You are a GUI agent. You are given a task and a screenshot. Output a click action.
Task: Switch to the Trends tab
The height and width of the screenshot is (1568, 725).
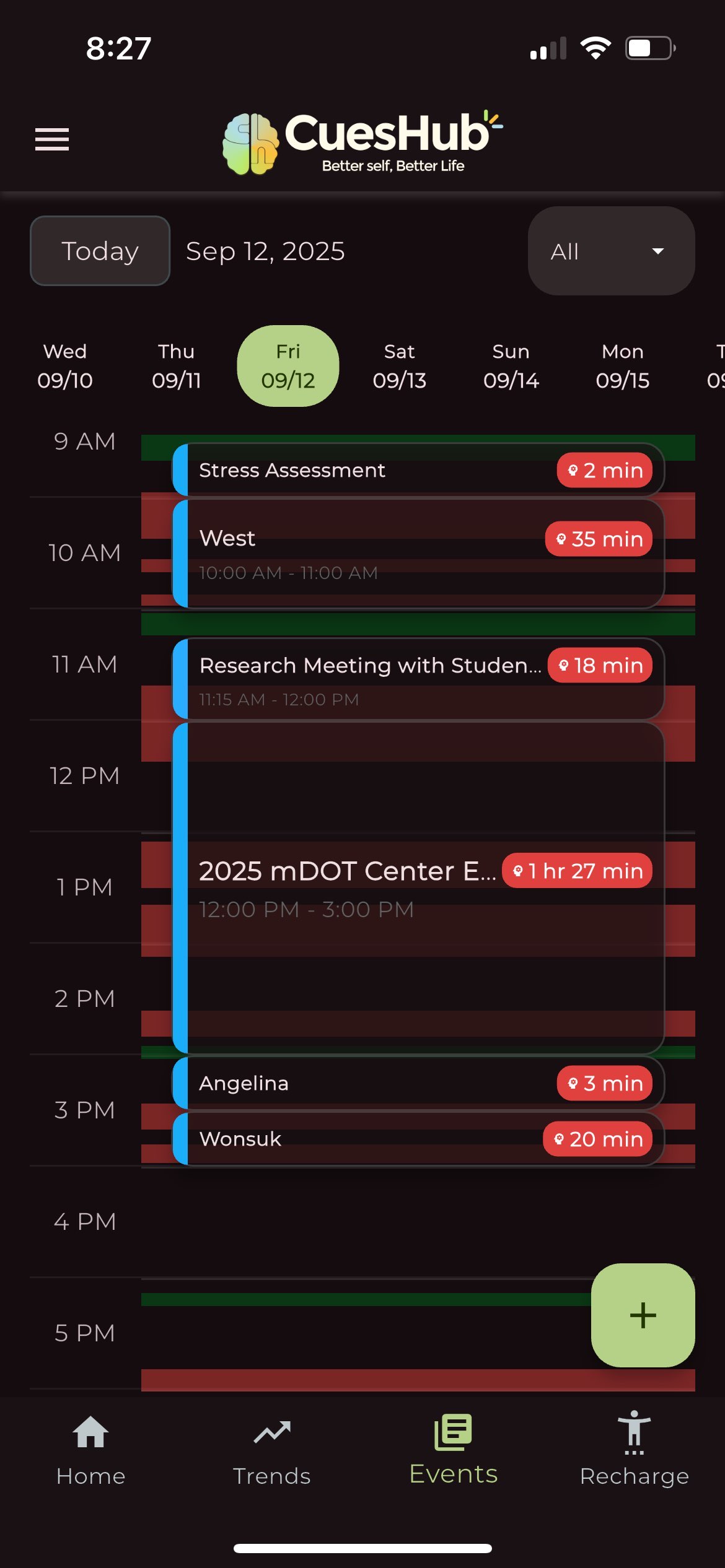pos(272,1450)
